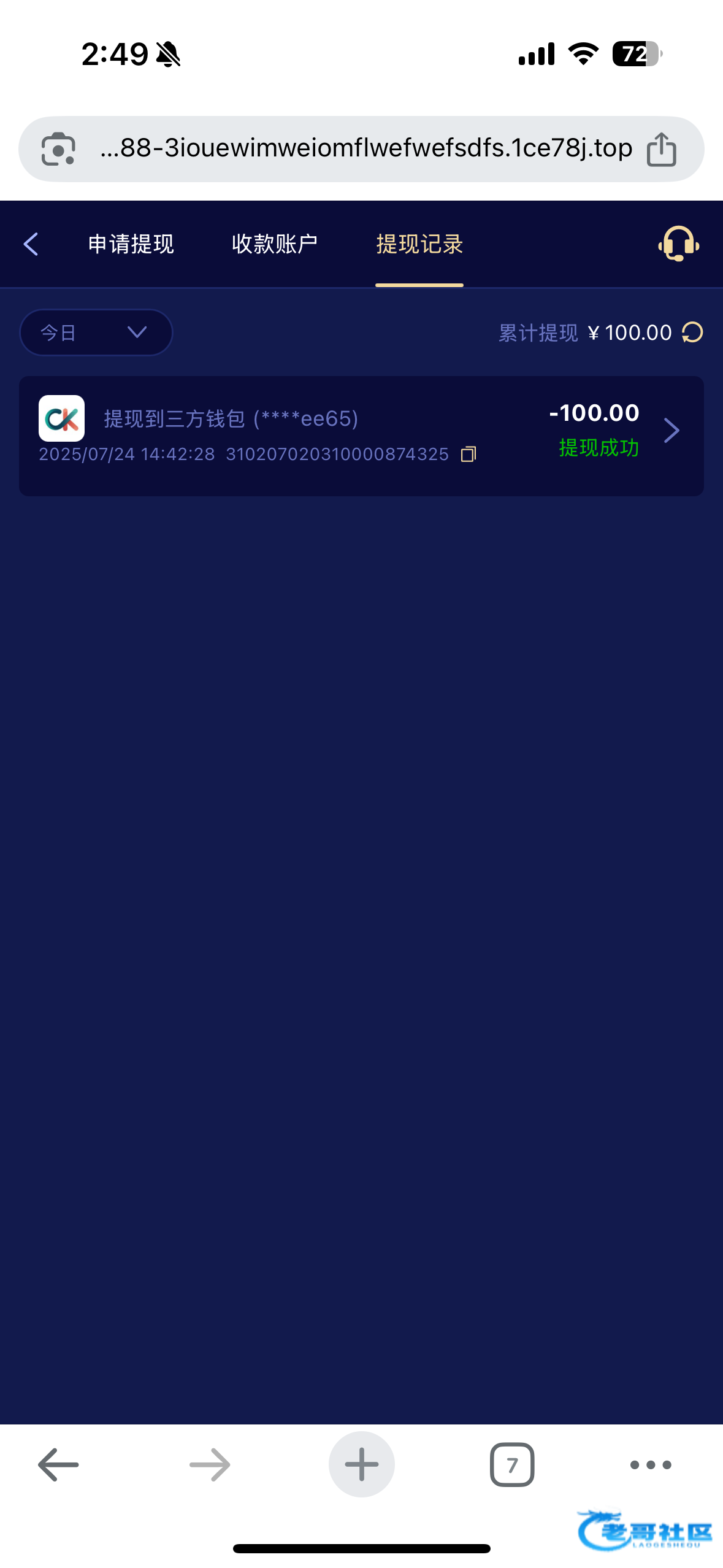Switch to the 收款账户 tab
The width and height of the screenshot is (723, 1568).
[x=275, y=244]
